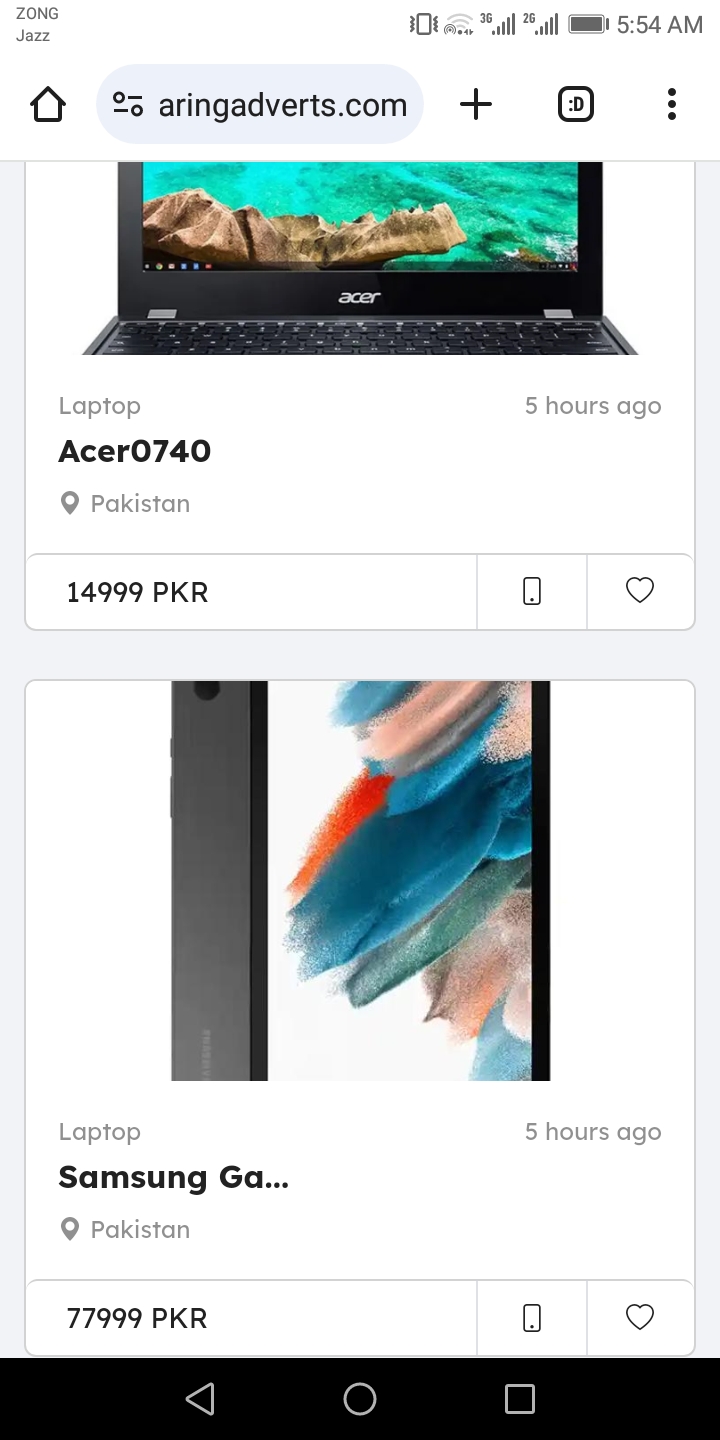Image resolution: width=720 pixels, height=1440 pixels.
Task: Open recent apps from the navigation bar
Action: (519, 1398)
